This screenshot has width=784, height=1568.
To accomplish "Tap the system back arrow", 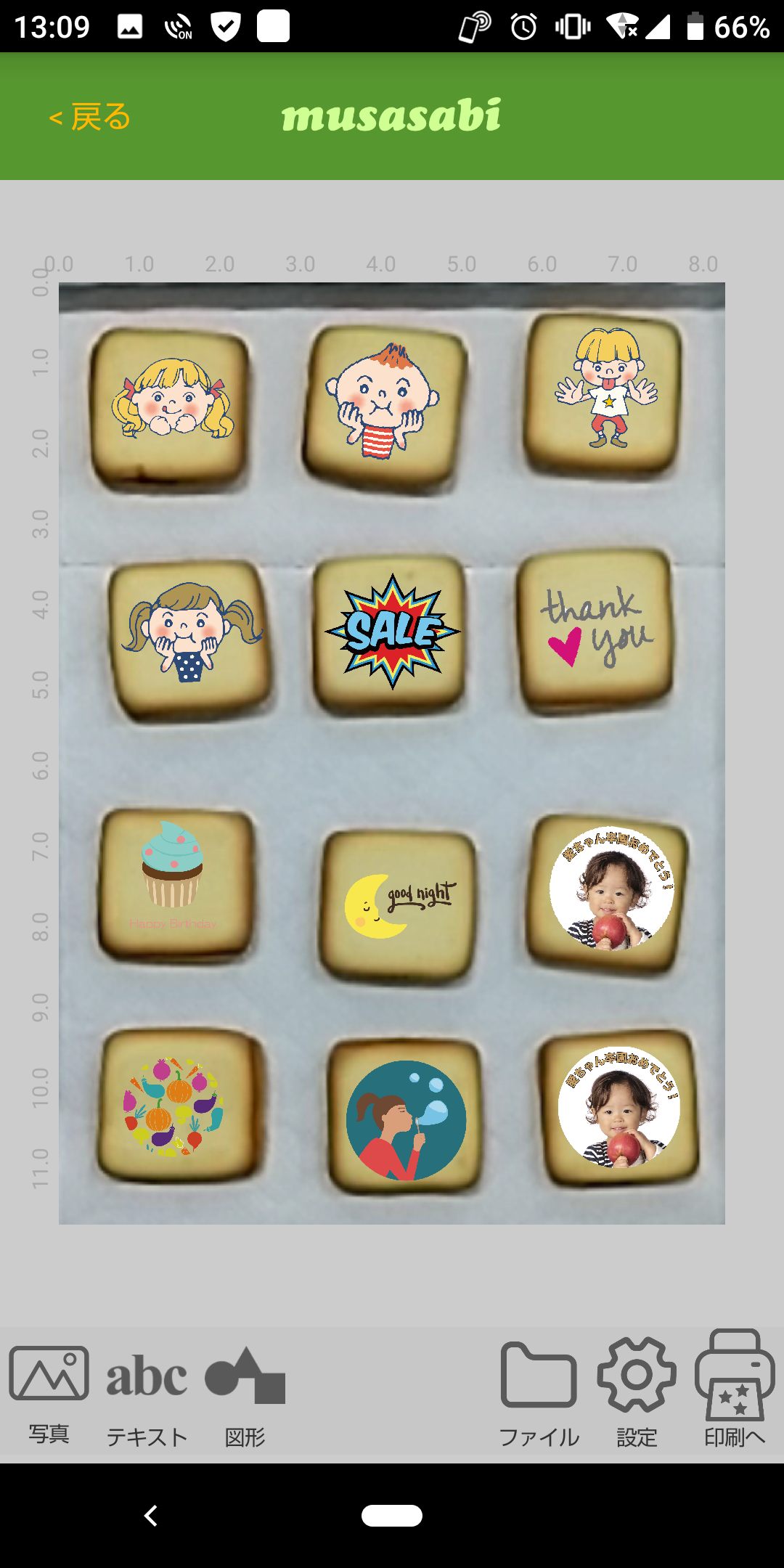I will click(151, 1516).
